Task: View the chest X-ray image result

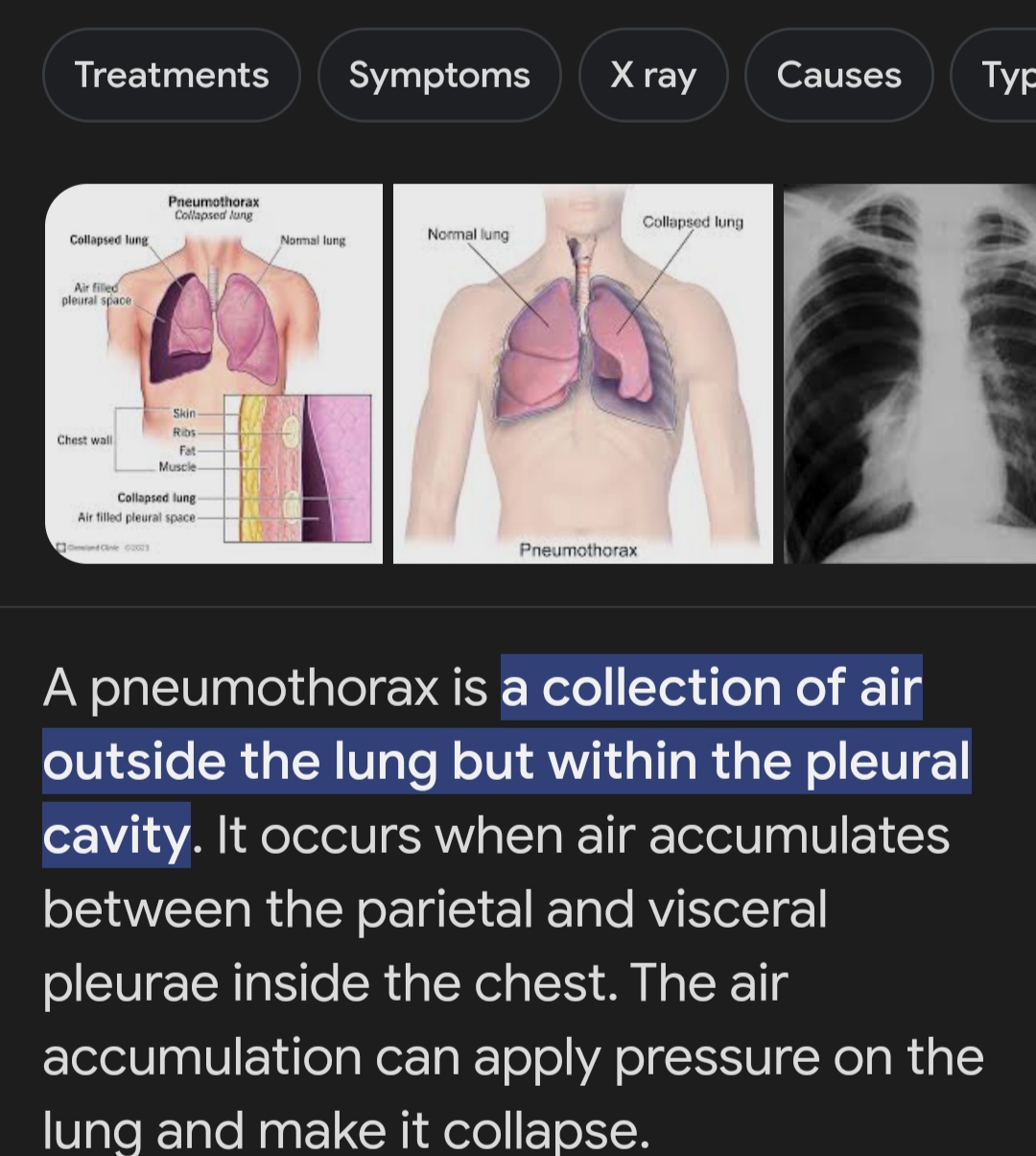Action: click(x=909, y=373)
